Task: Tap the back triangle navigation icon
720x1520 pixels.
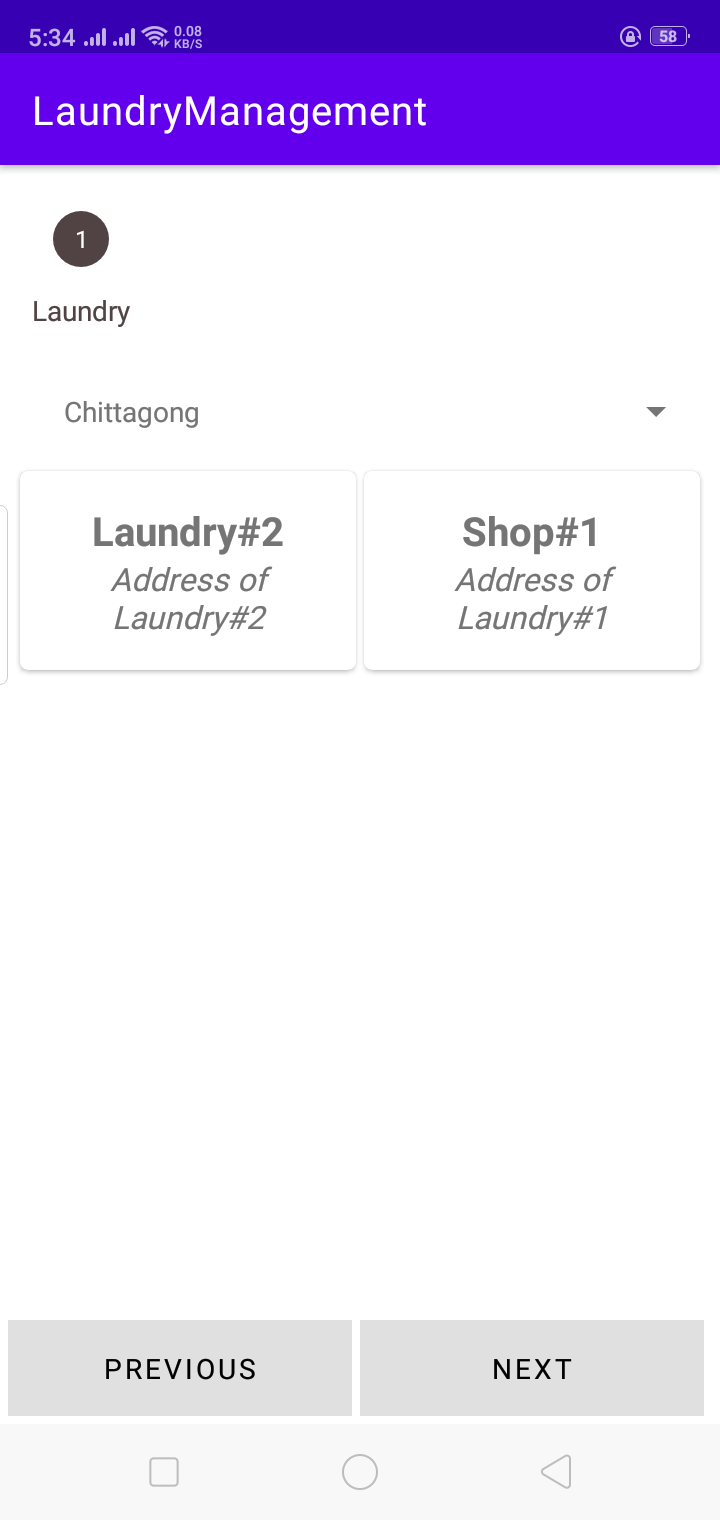Action: [556, 1471]
